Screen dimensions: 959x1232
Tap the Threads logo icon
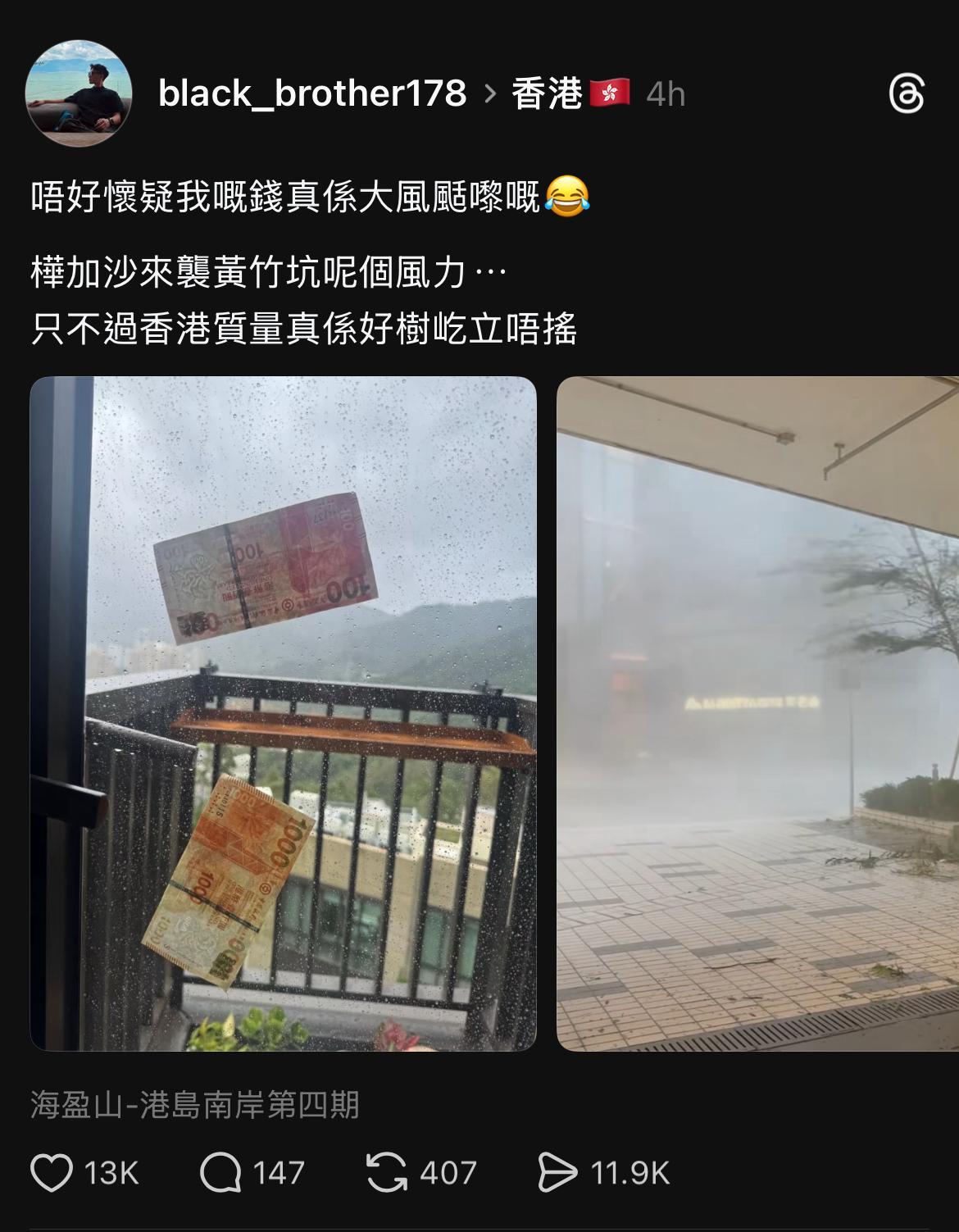pyautogui.click(x=906, y=93)
